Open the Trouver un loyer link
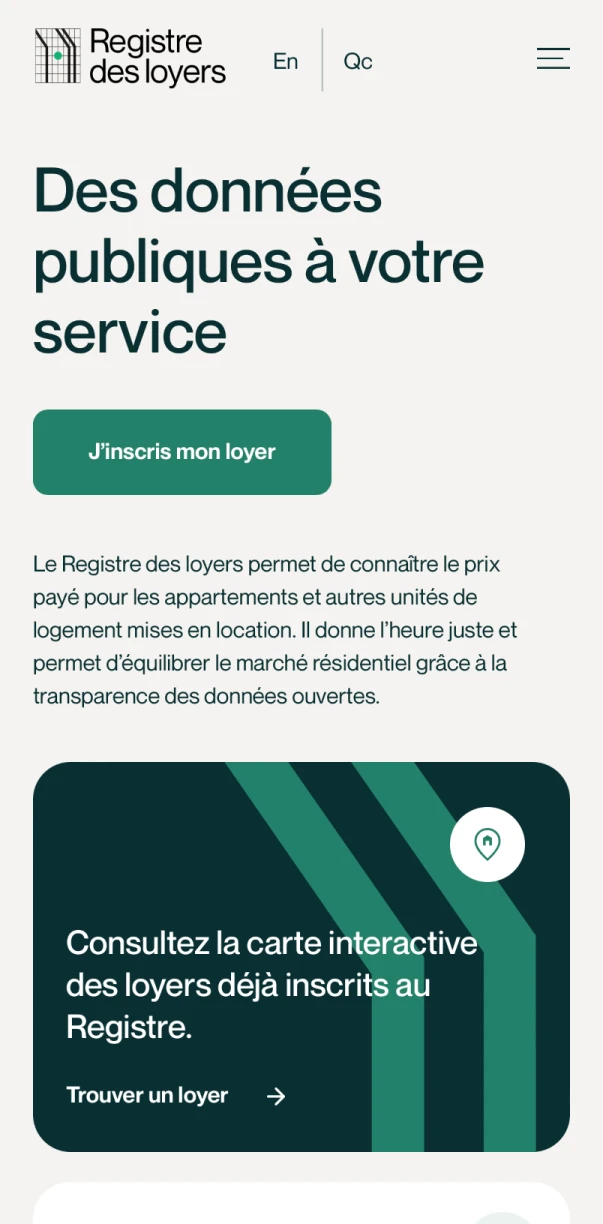The image size is (603, 1224). click(x=176, y=1096)
